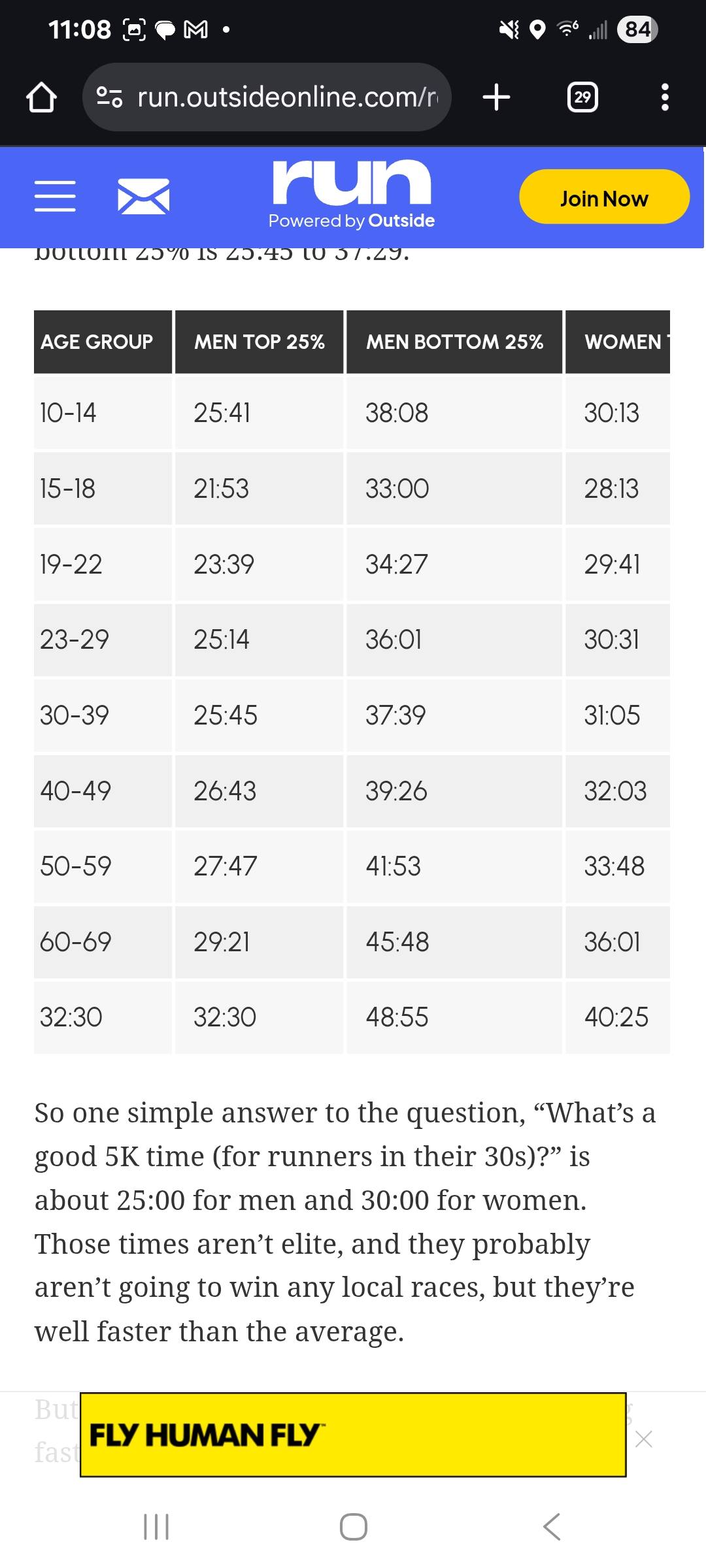Open a new browser tab
This screenshot has height=1568, width=706.
pyautogui.click(x=496, y=97)
